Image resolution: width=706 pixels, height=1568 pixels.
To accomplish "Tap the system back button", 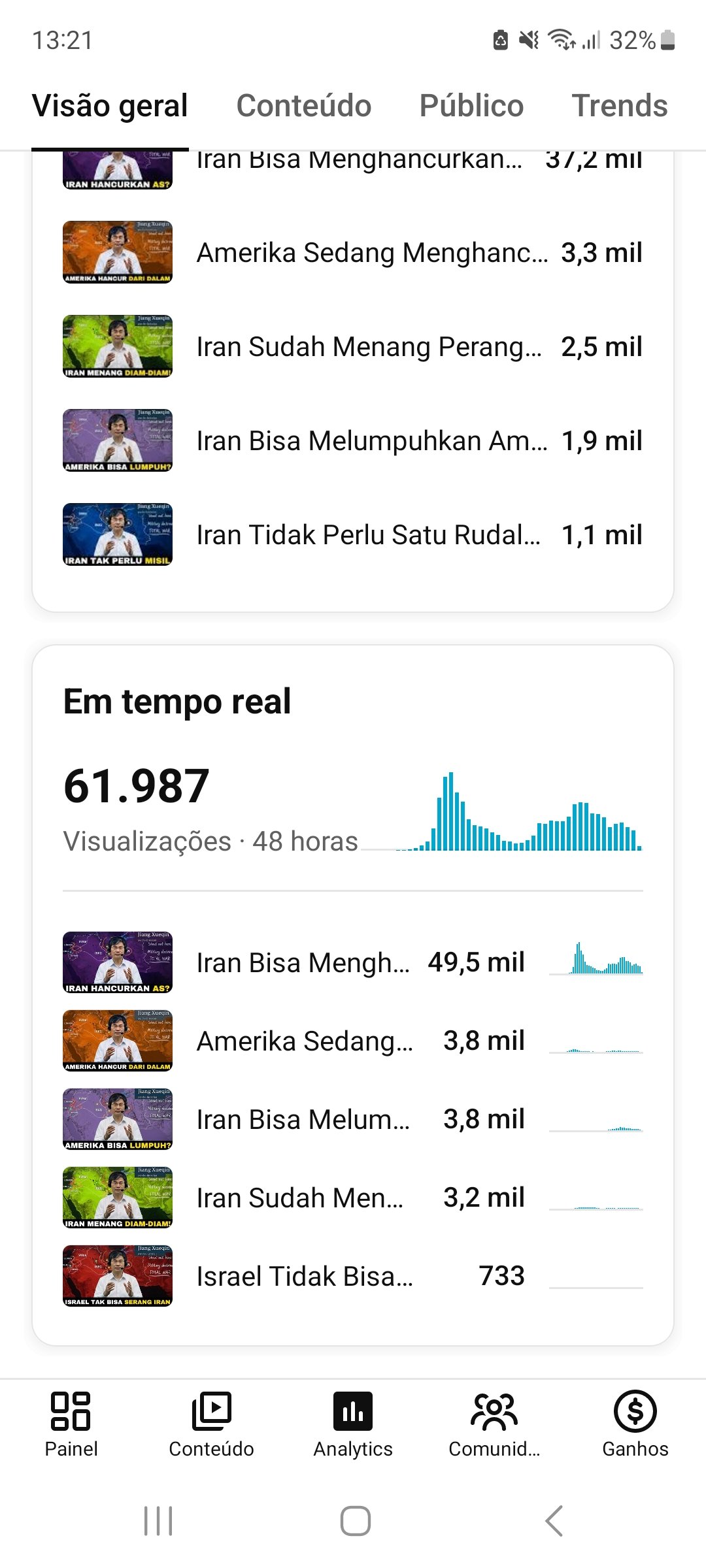I will pyautogui.click(x=554, y=1521).
